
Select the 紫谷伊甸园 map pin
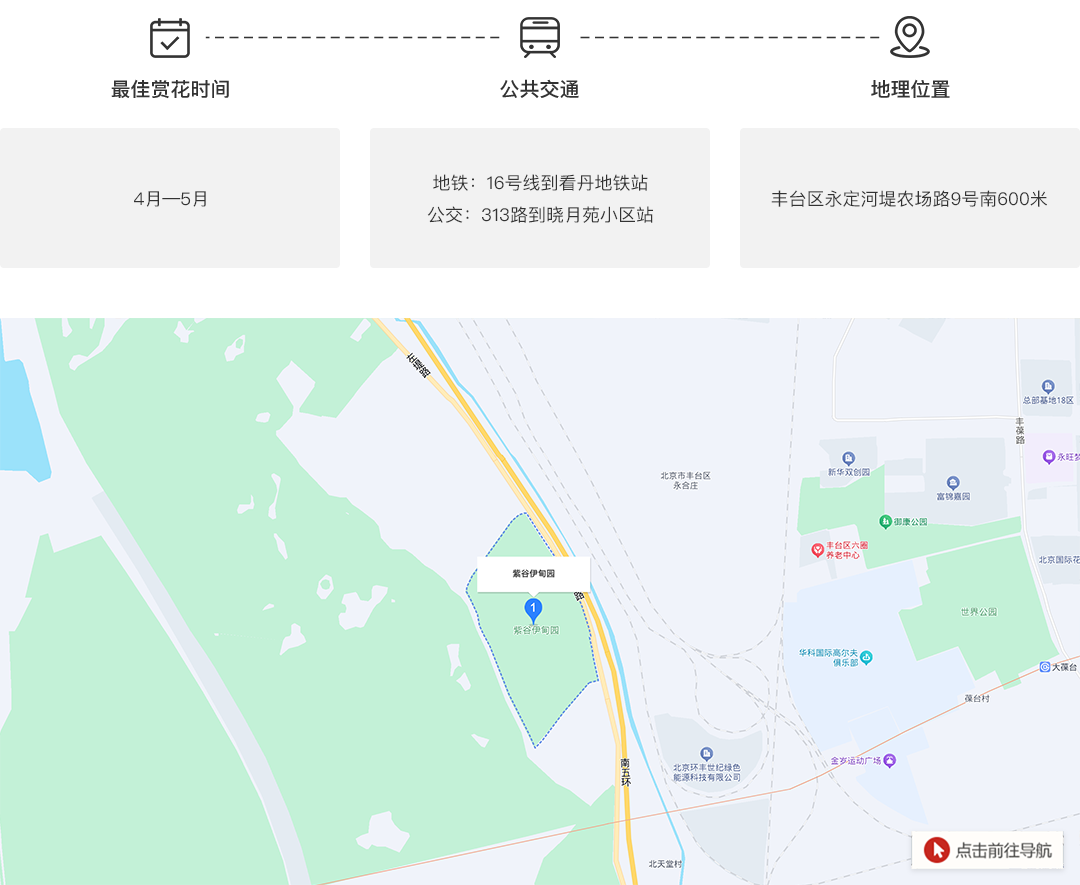pos(533,609)
